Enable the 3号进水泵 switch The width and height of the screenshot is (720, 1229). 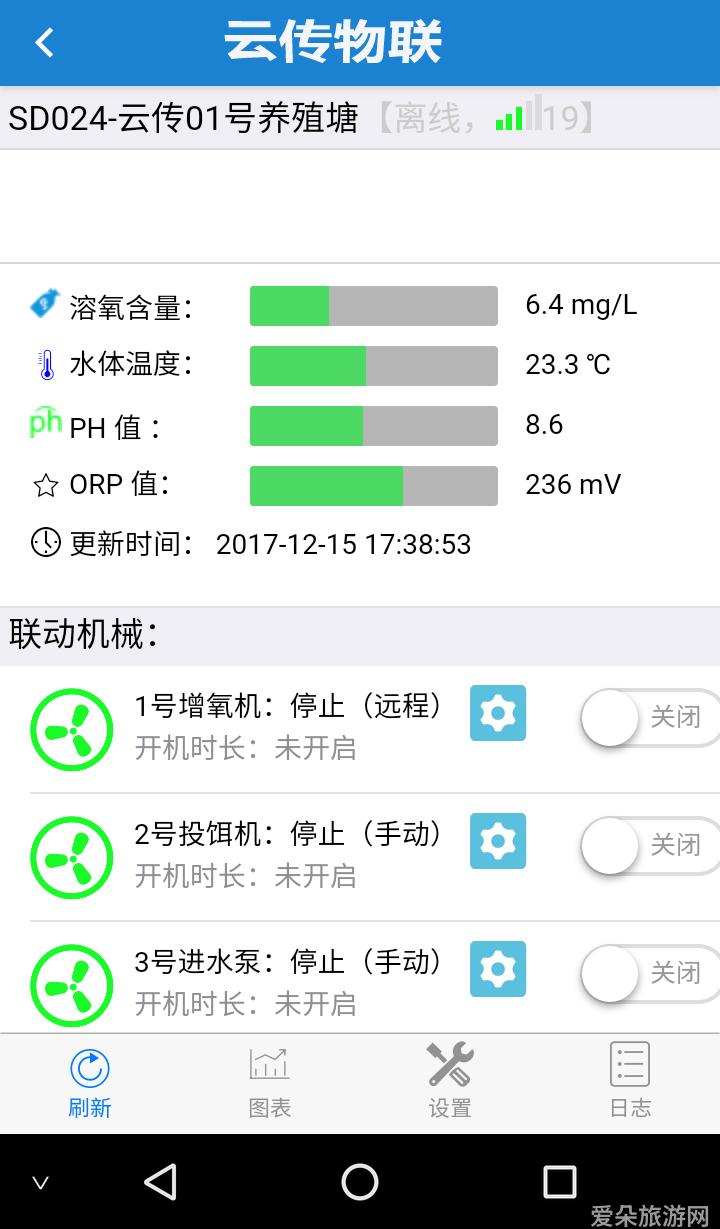(650, 973)
